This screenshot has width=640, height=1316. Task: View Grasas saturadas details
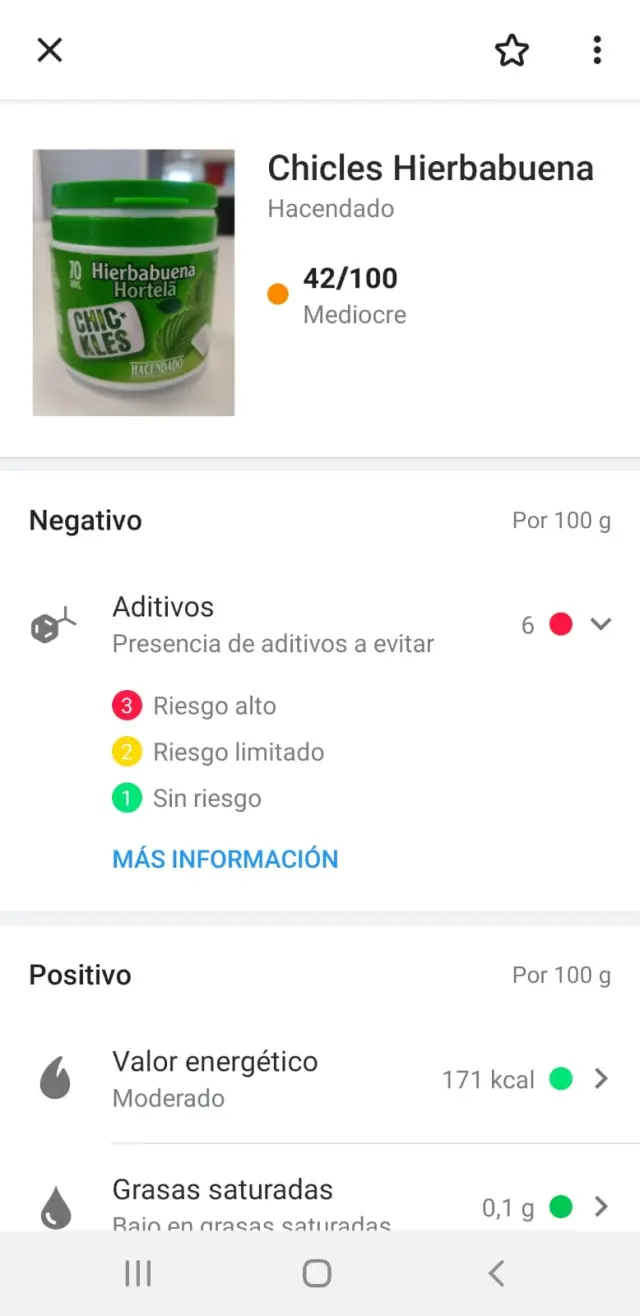pos(600,1206)
